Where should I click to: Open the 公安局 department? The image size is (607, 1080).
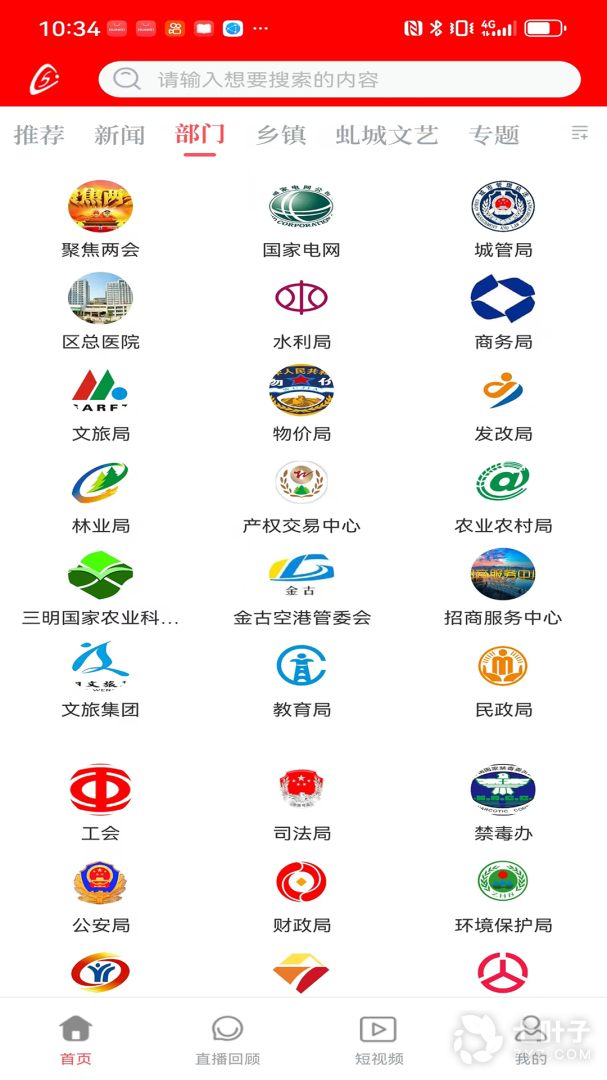100,896
